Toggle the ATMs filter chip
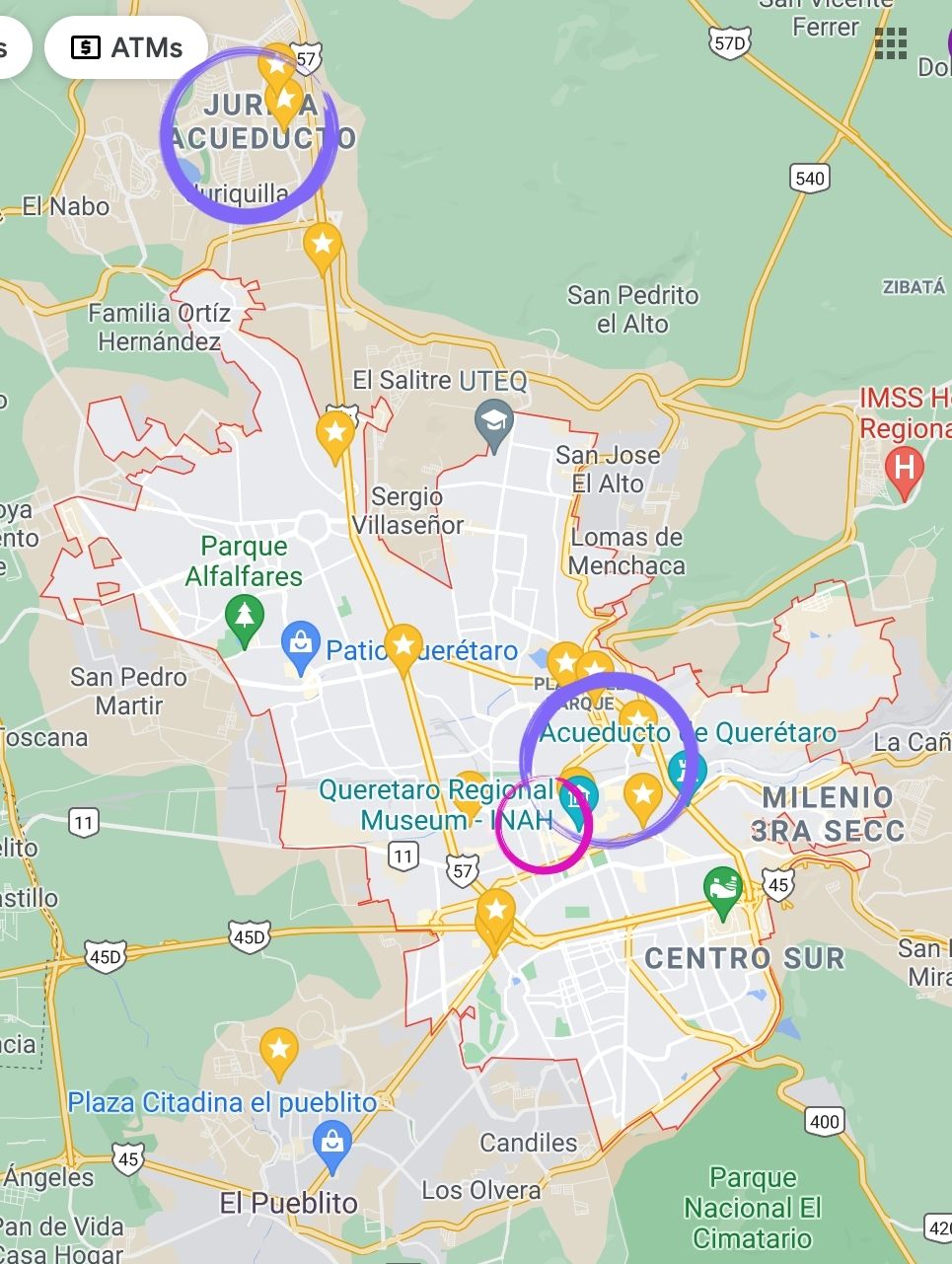Image resolution: width=952 pixels, height=1264 pixels. tap(126, 45)
